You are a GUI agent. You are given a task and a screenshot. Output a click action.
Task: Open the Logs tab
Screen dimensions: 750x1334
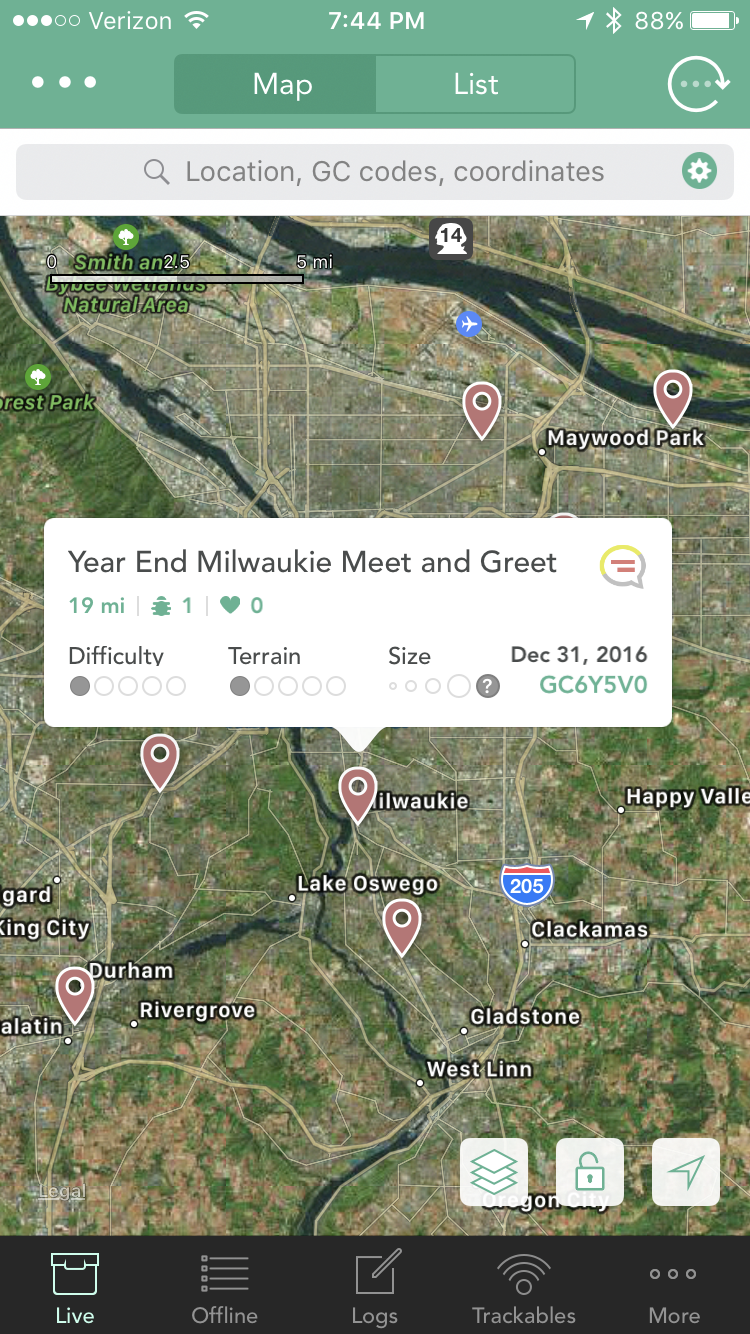pyautogui.click(x=375, y=1288)
